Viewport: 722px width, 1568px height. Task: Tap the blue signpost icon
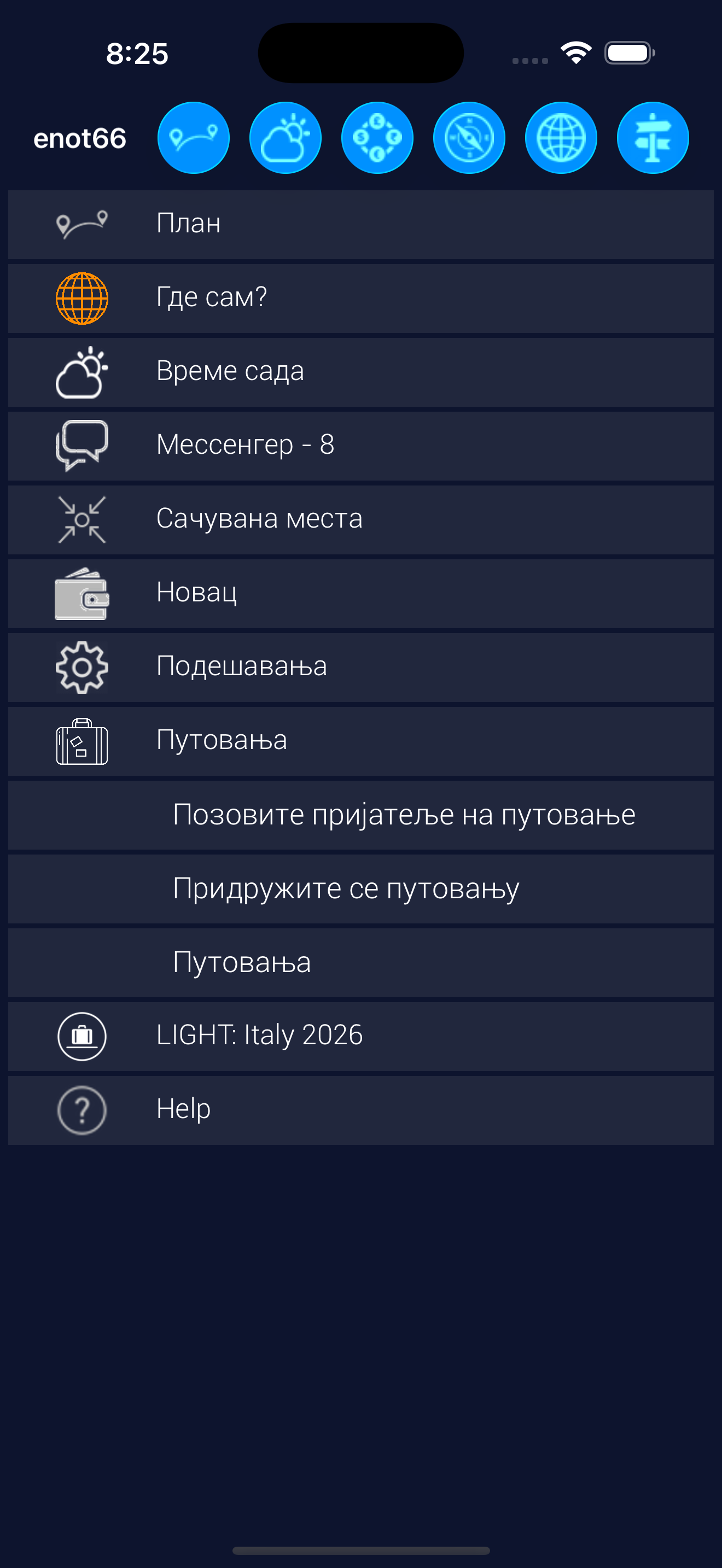pyautogui.click(x=653, y=138)
